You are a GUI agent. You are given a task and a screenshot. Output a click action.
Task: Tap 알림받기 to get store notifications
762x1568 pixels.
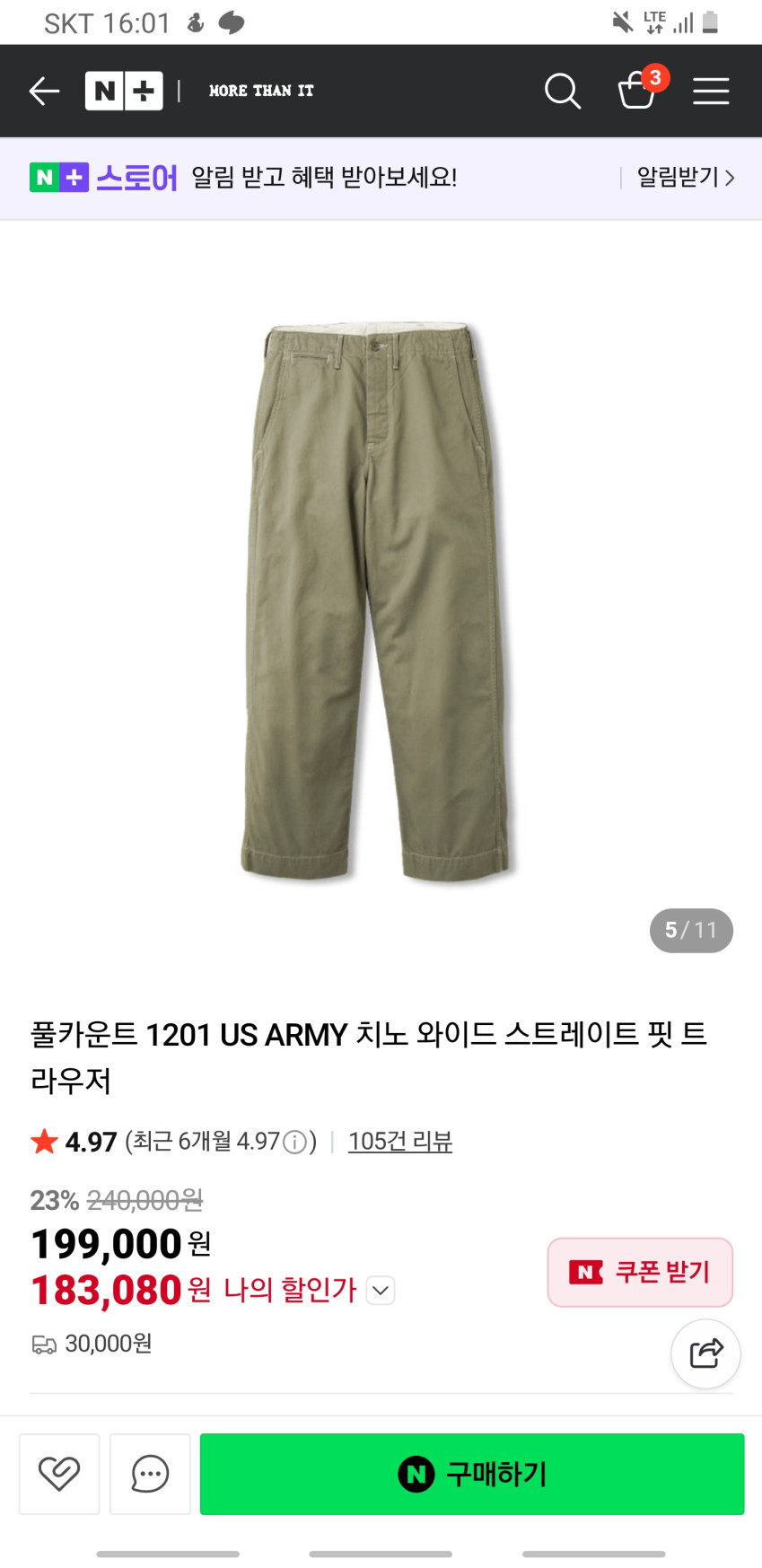[686, 178]
